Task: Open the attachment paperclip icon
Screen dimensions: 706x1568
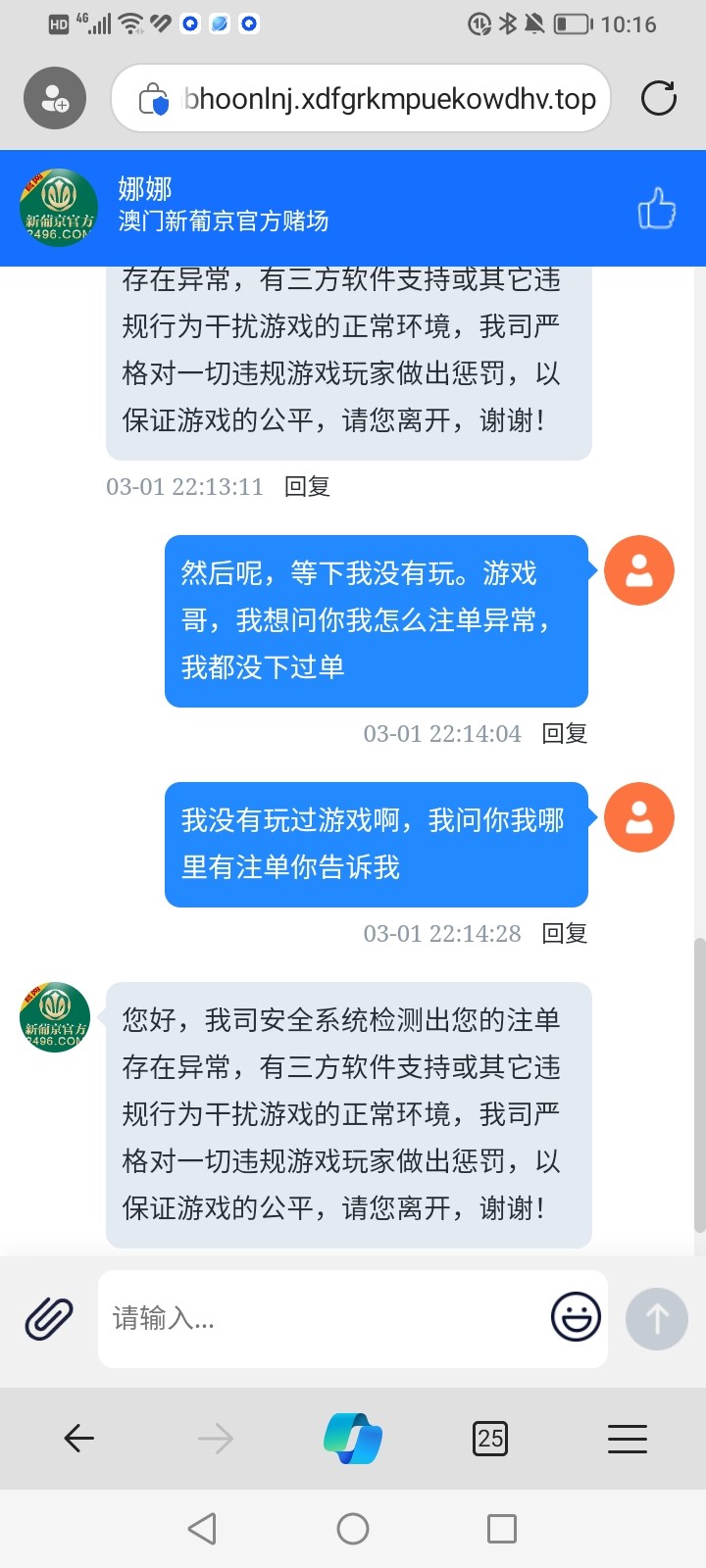Action: pos(49,1318)
